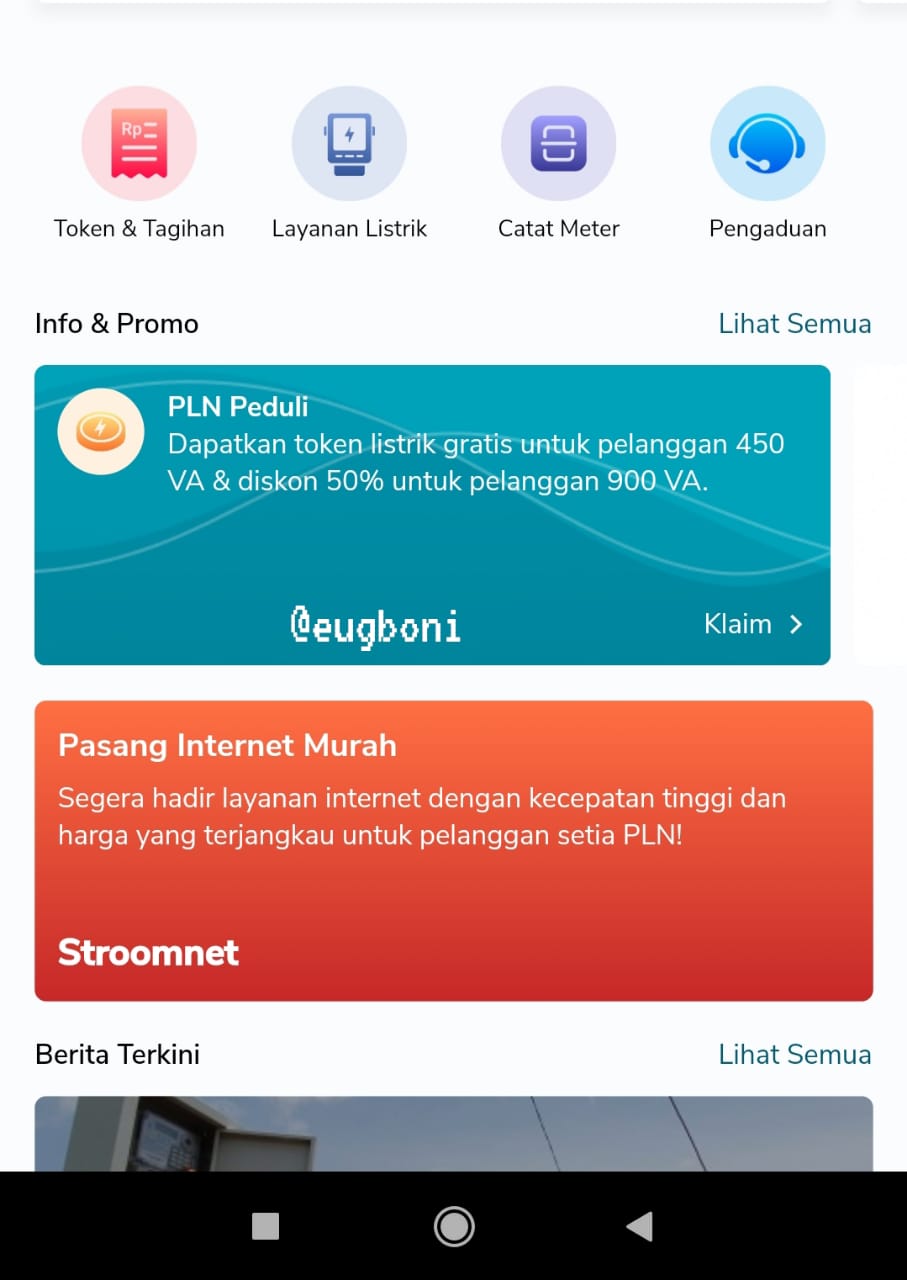Select the Info & Promo section header
This screenshot has width=907, height=1280.
[x=116, y=323]
